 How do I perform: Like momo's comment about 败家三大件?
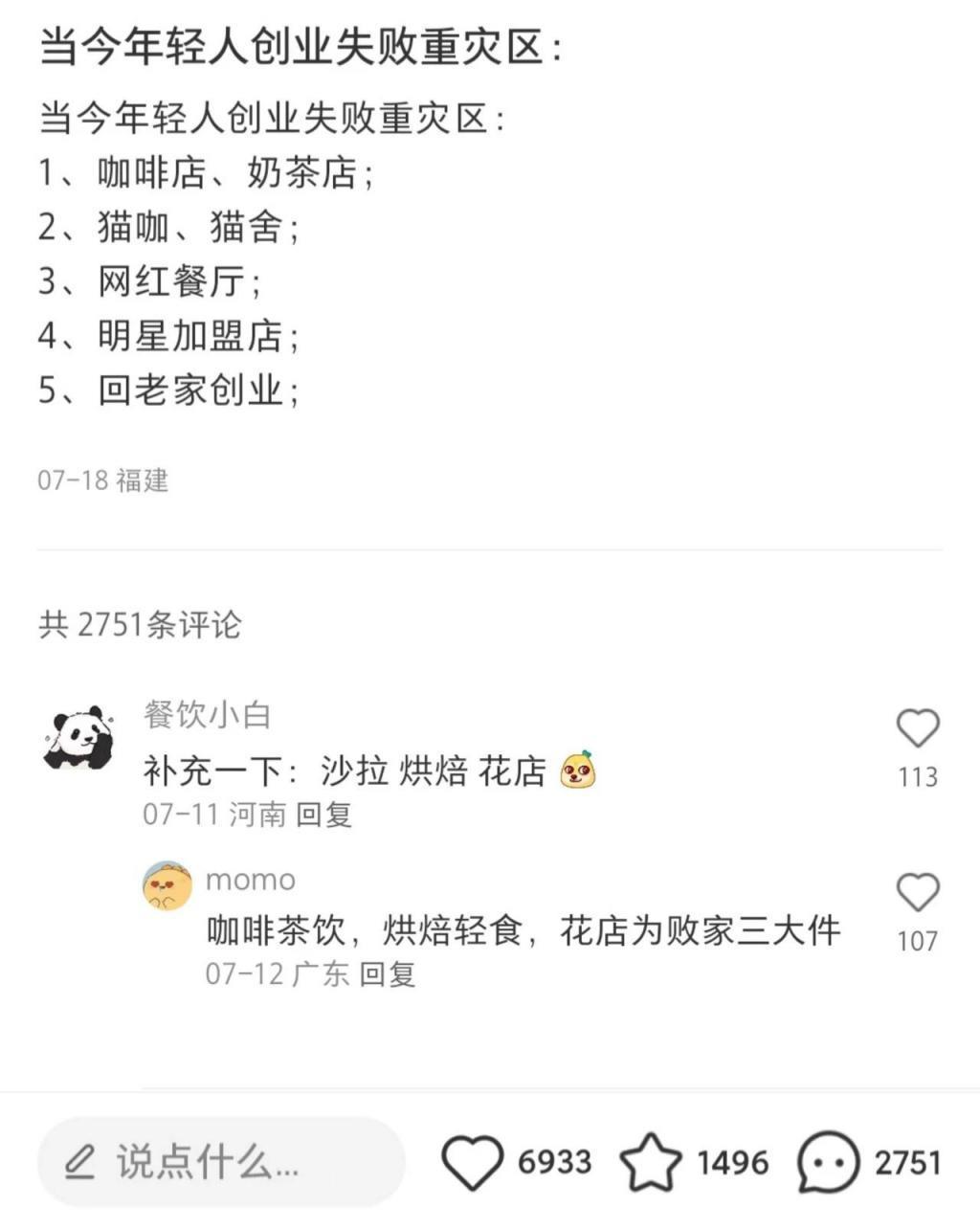coord(918,890)
